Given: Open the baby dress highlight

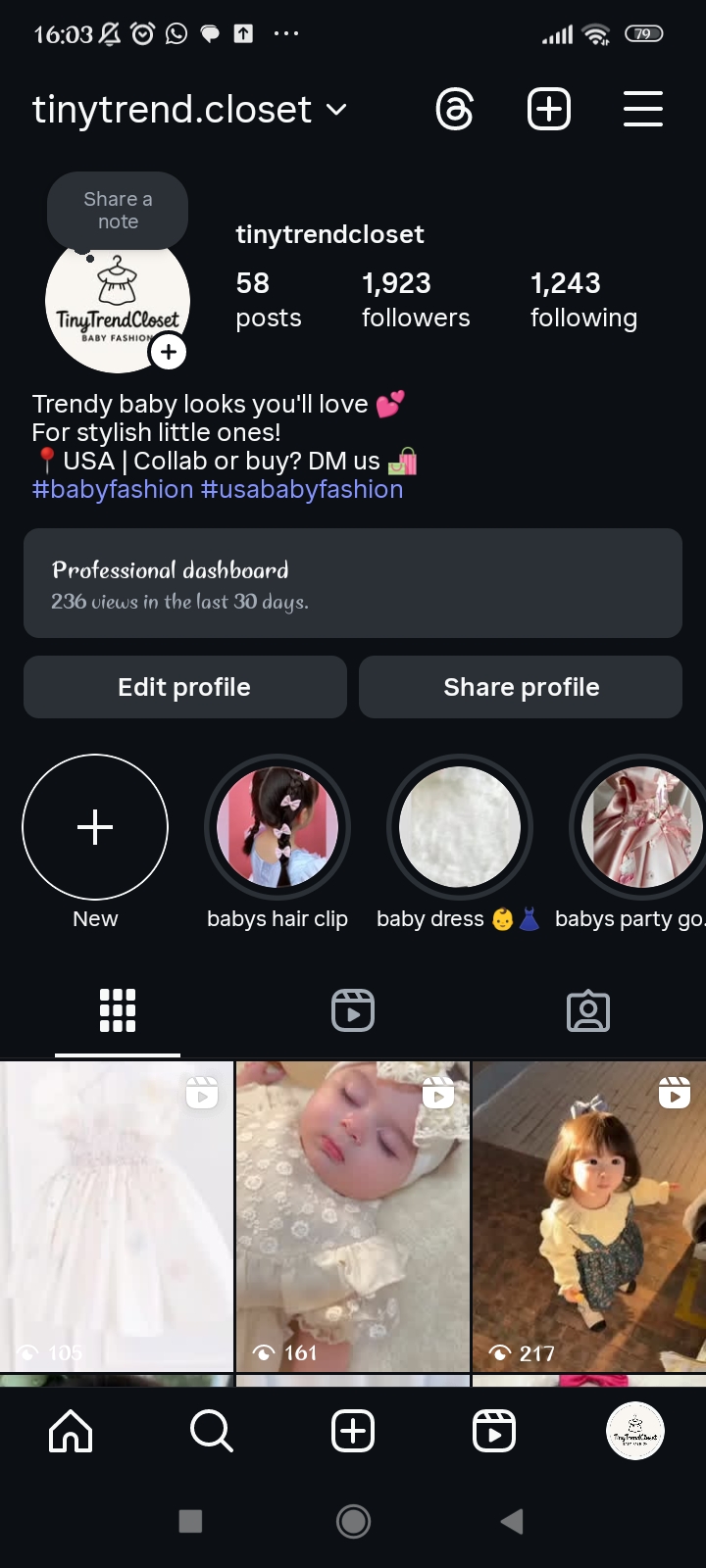Looking at the screenshot, I should [459, 827].
